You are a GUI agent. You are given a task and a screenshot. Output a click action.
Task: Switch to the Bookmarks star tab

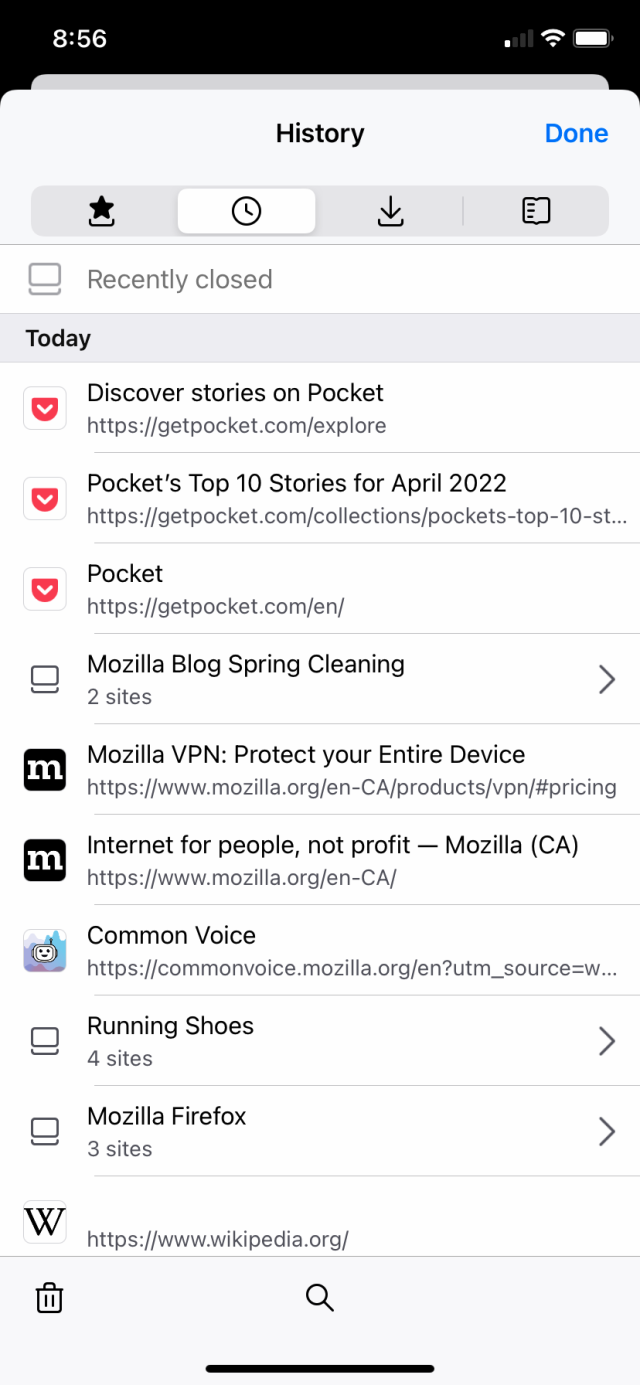point(102,211)
